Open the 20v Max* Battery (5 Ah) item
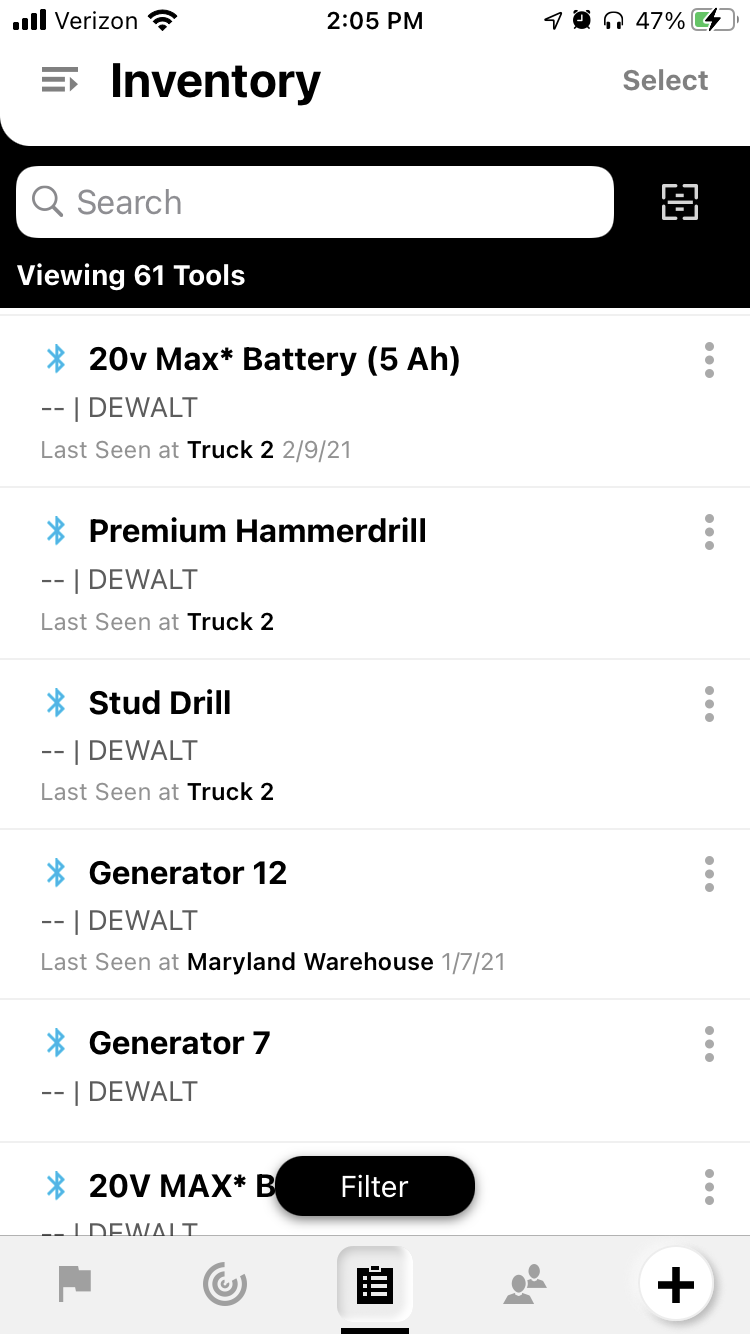 pos(375,402)
